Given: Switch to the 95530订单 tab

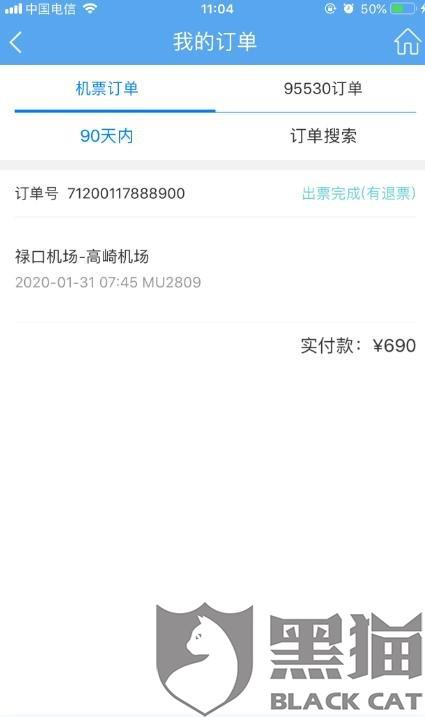Looking at the screenshot, I should coord(323,88).
